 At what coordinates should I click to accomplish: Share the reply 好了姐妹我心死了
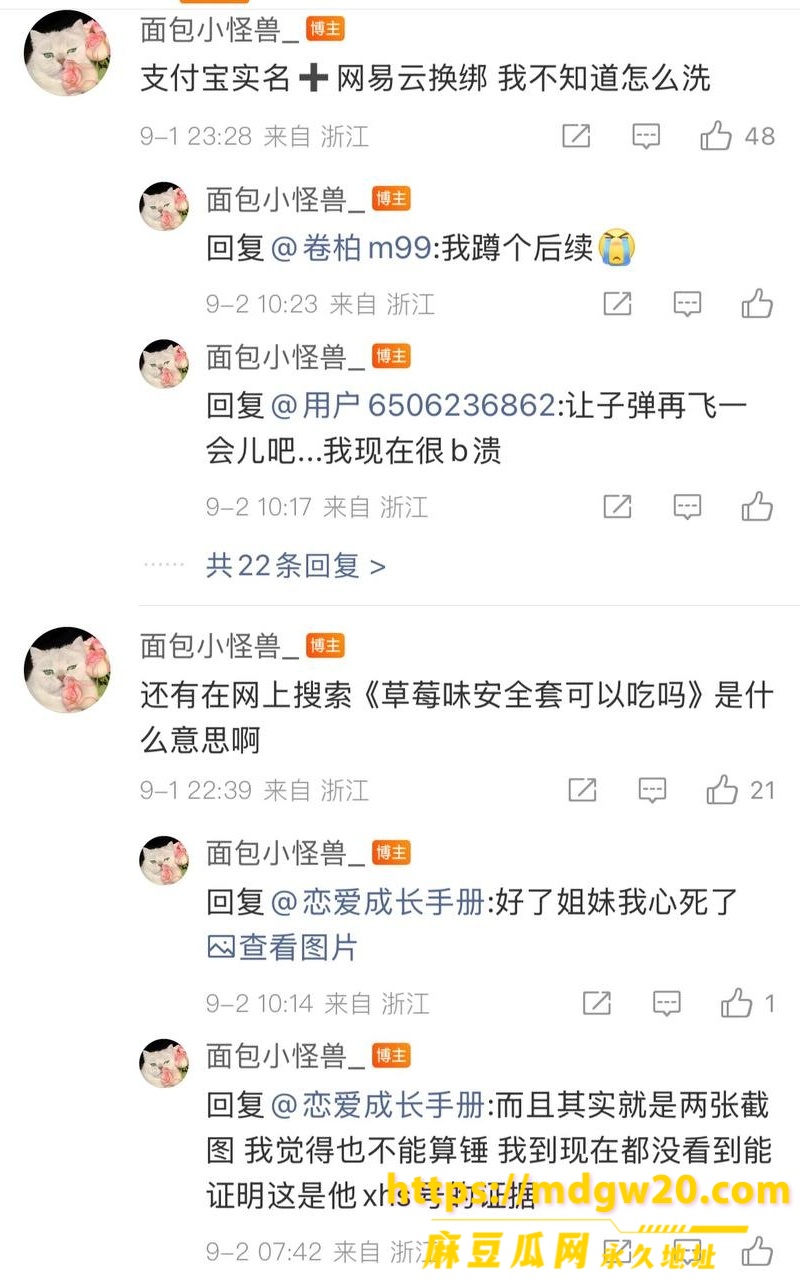pos(597,1002)
